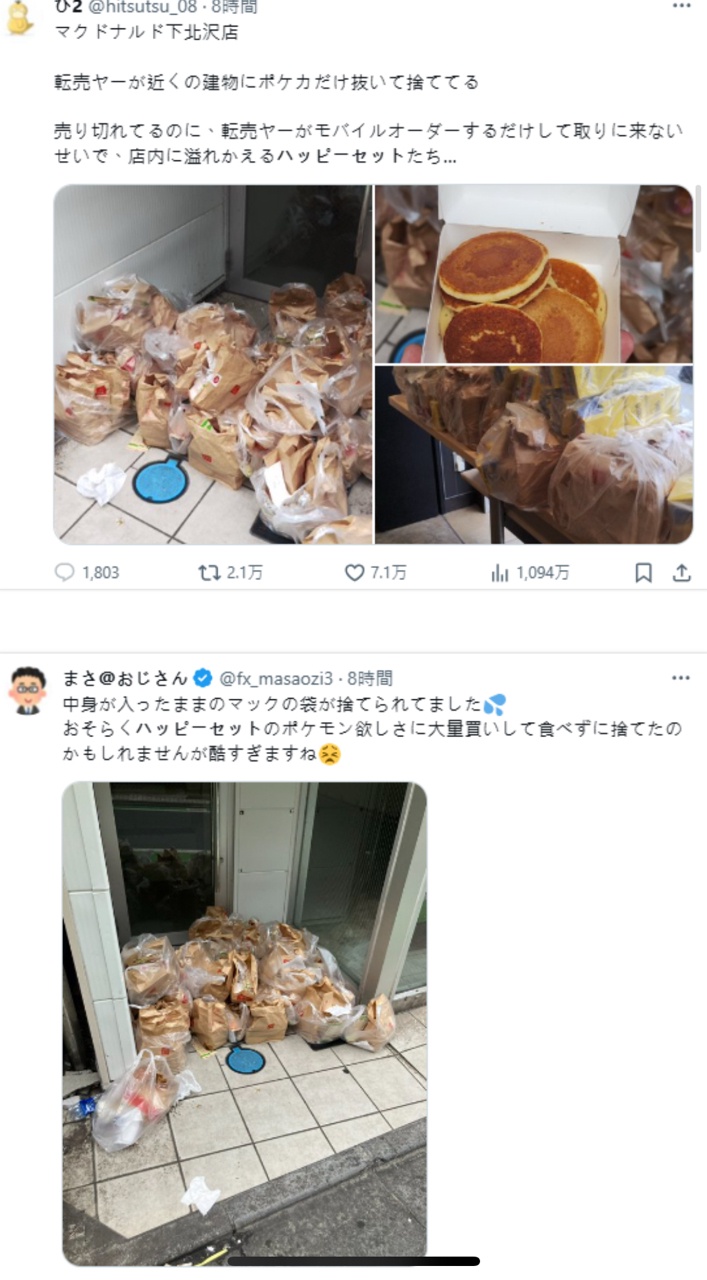Bookmark hitsutsu_08's McDonald's post
Image resolution: width=707 pixels, height=1280 pixels.
pyautogui.click(x=644, y=573)
